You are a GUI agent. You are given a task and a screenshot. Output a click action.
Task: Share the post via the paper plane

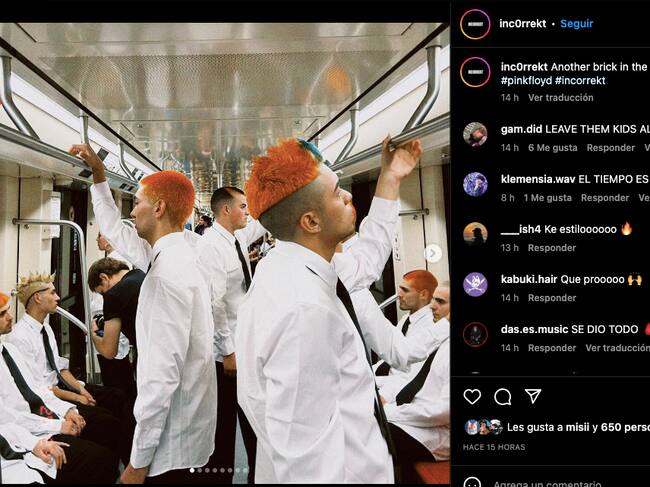coord(533,397)
